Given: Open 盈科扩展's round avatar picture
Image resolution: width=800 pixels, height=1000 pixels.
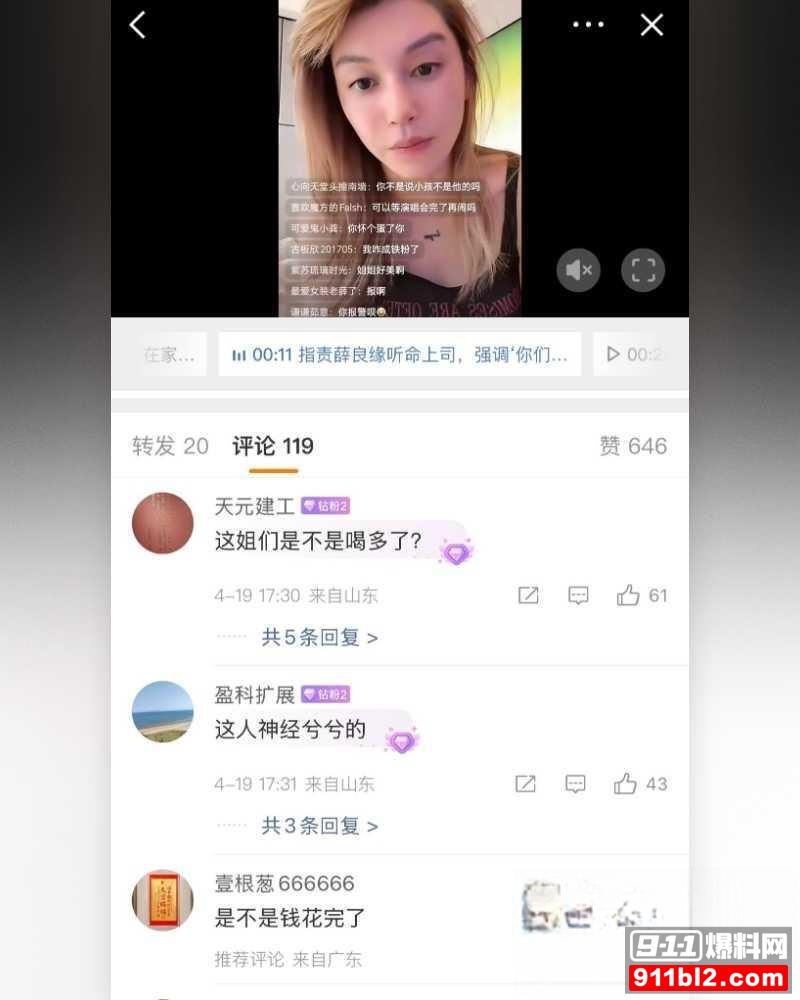Looking at the screenshot, I should (x=162, y=712).
